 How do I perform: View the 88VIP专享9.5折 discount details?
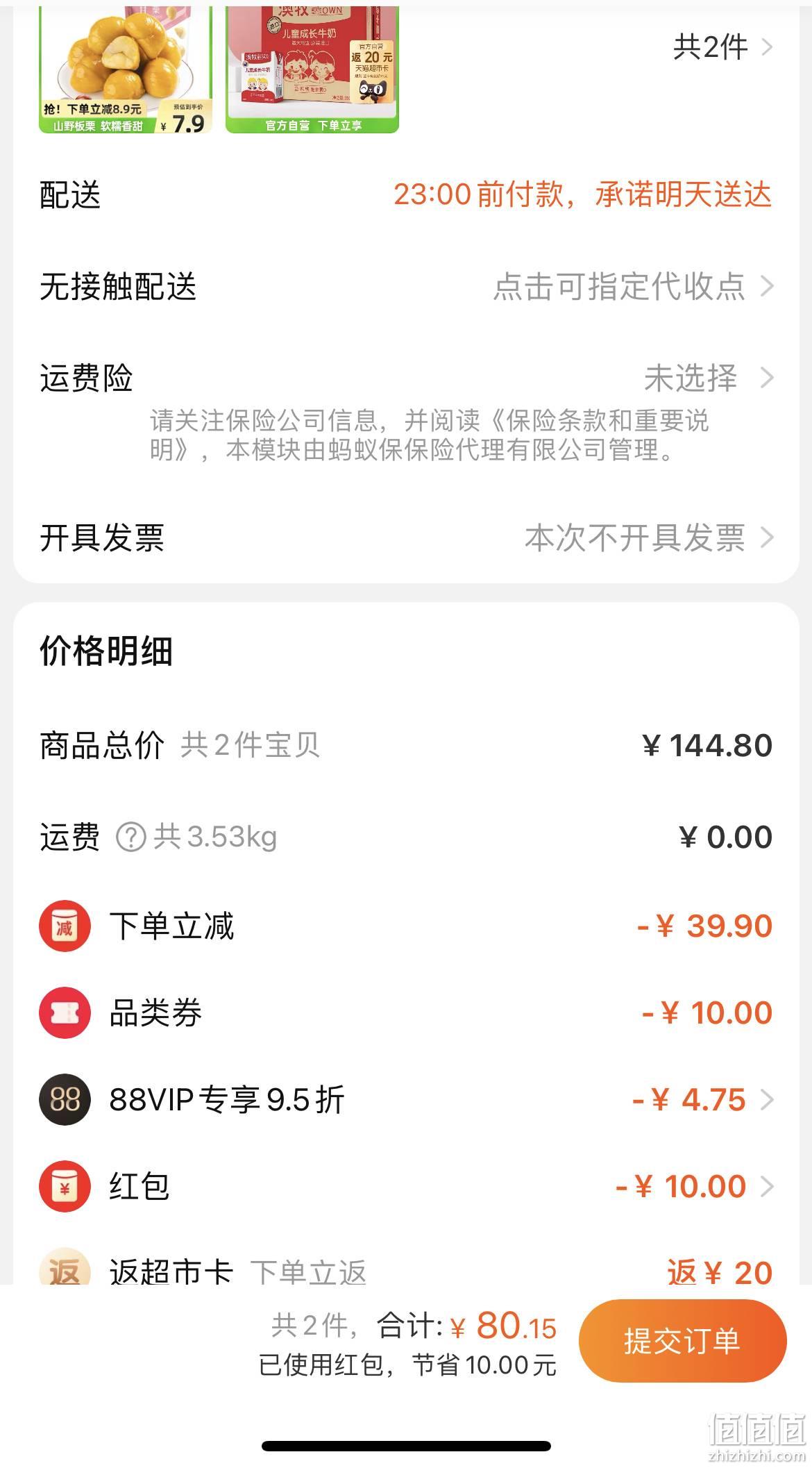pyautogui.click(x=406, y=1099)
